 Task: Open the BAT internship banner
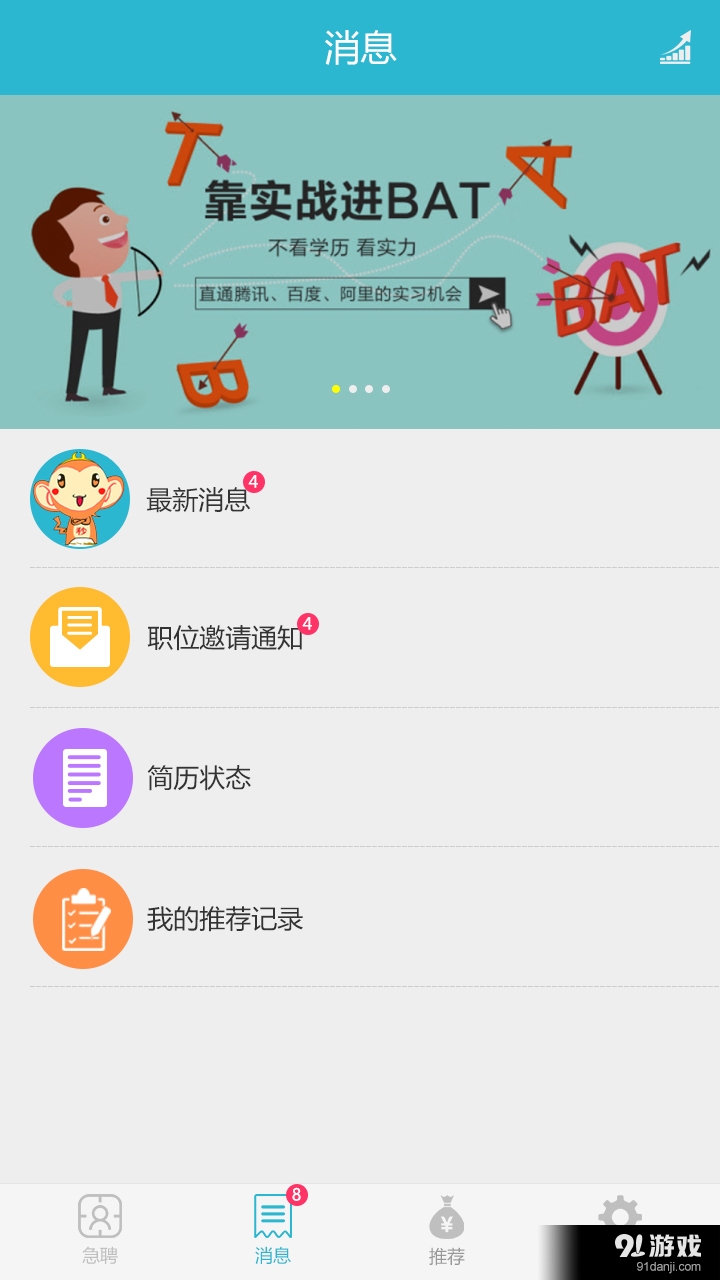(x=360, y=262)
